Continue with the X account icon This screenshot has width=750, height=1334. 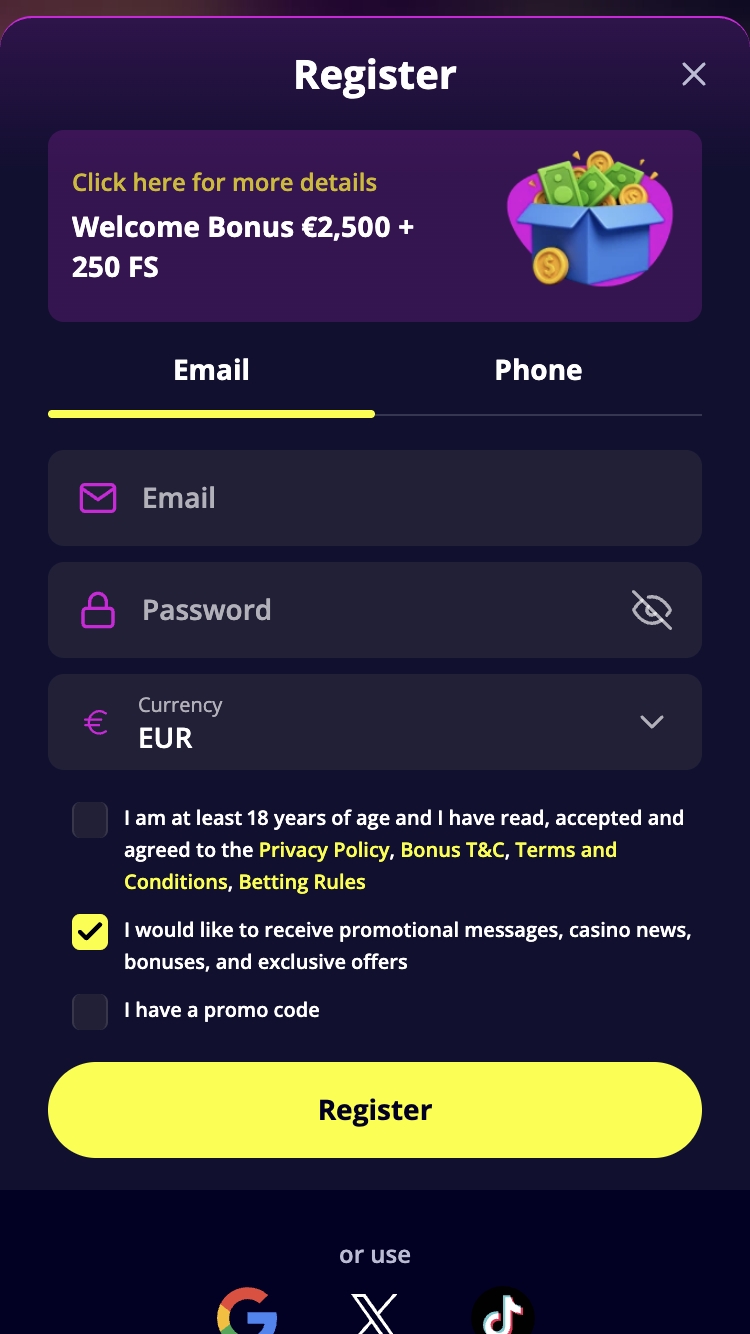pyautogui.click(x=375, y=1314)
